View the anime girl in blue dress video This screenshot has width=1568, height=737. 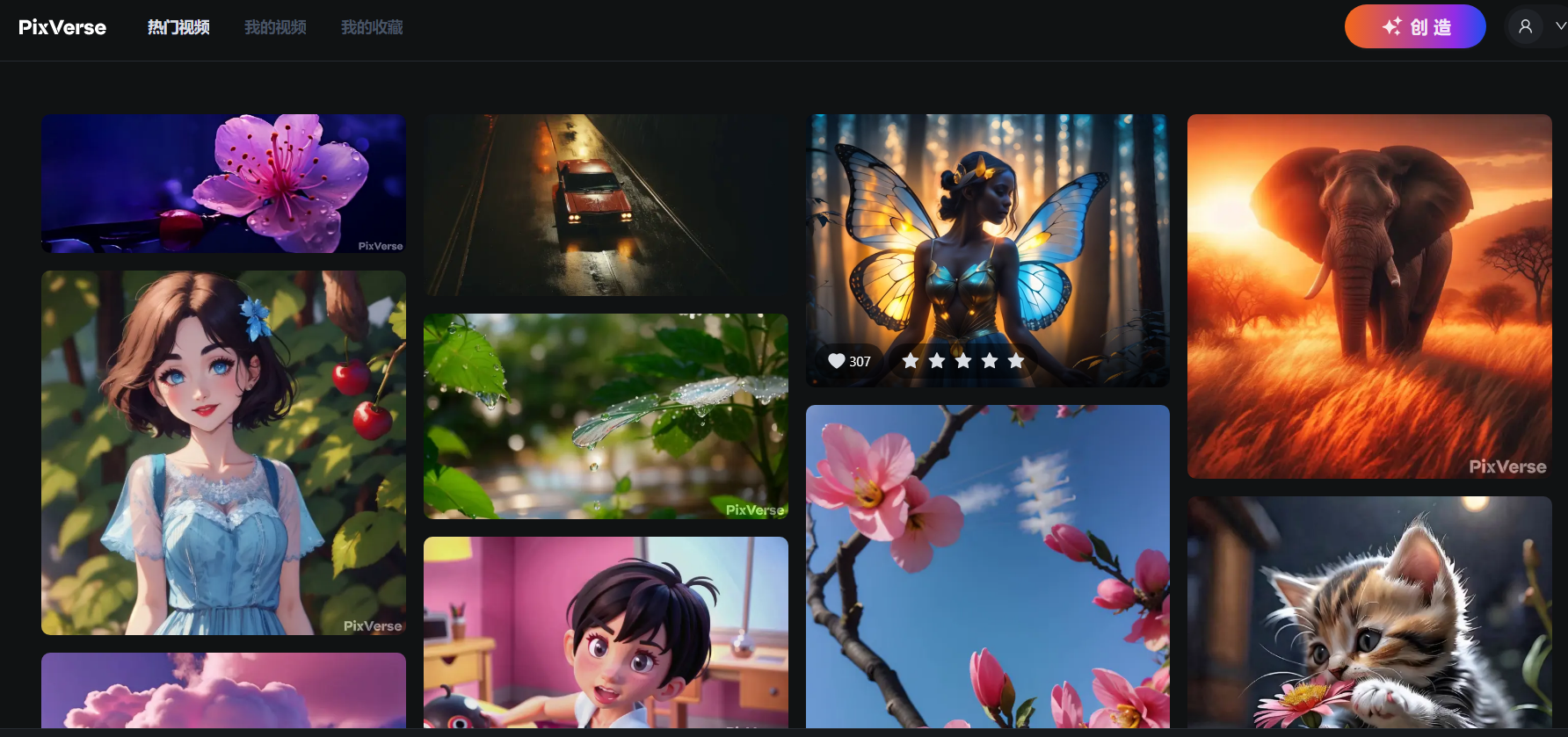[223, 452]
